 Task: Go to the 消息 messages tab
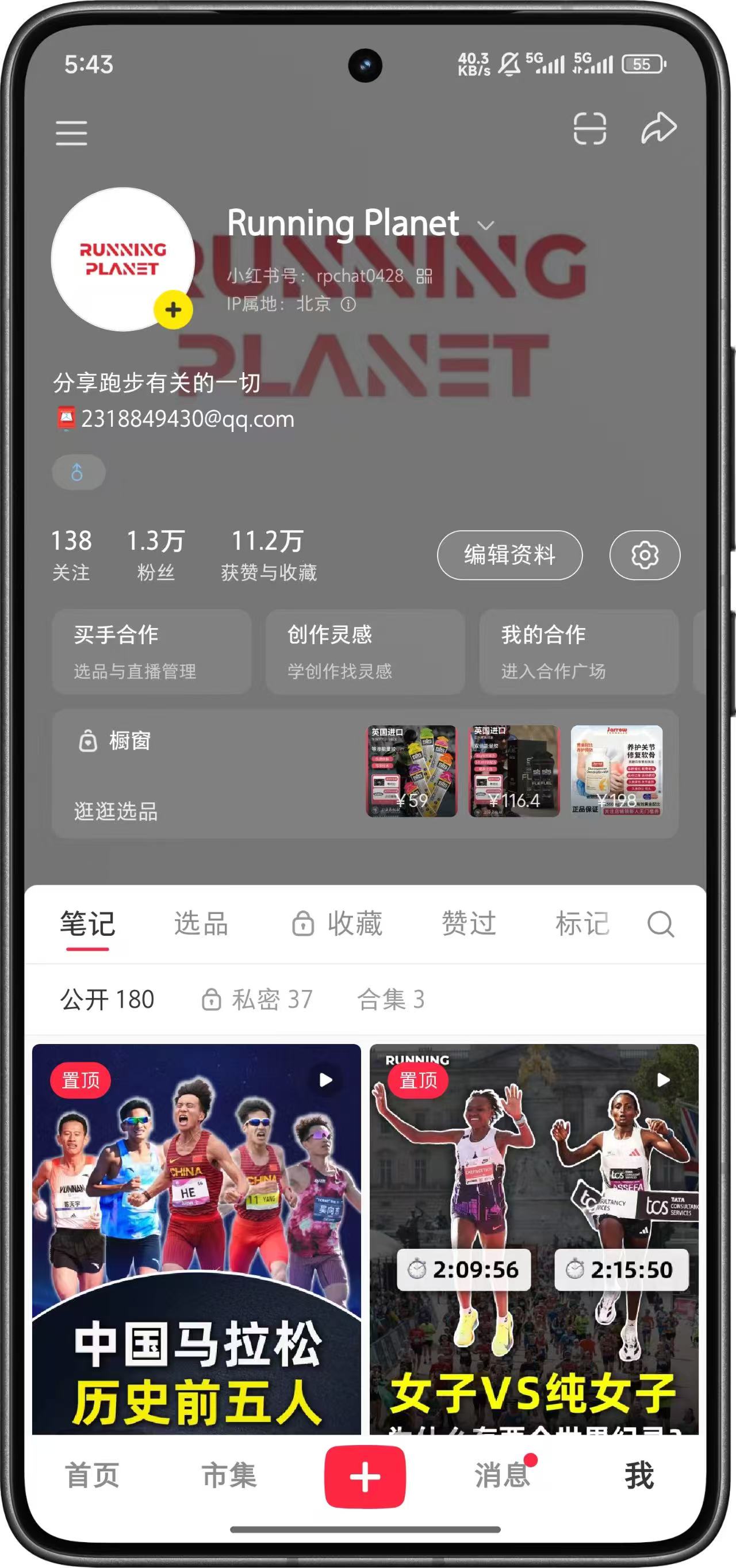pyautogui.click(x=502, y=1475)
